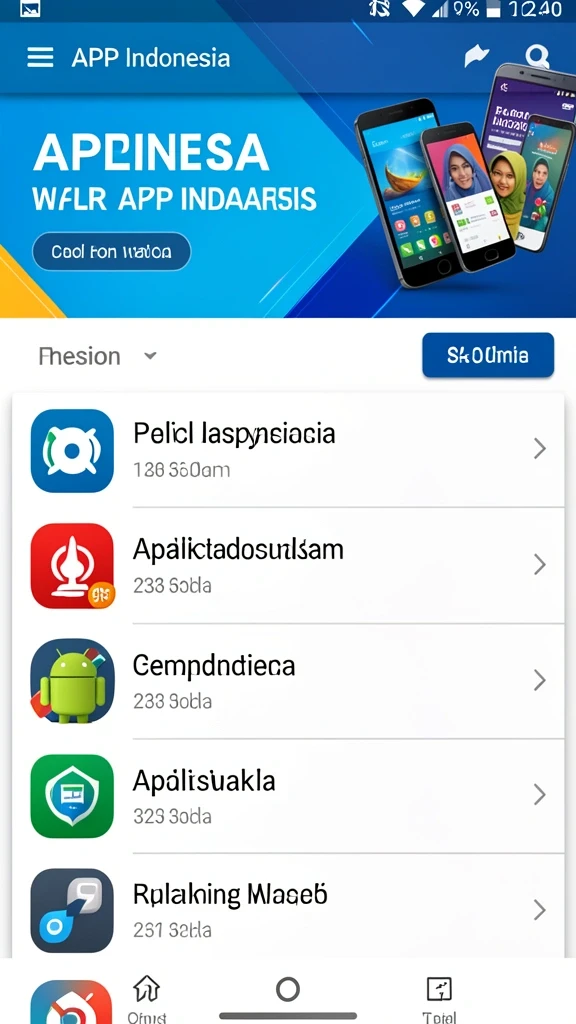Switch to the home tab in bottom bar
This screenshot has height=1024, width=576.
click(146, 997)
